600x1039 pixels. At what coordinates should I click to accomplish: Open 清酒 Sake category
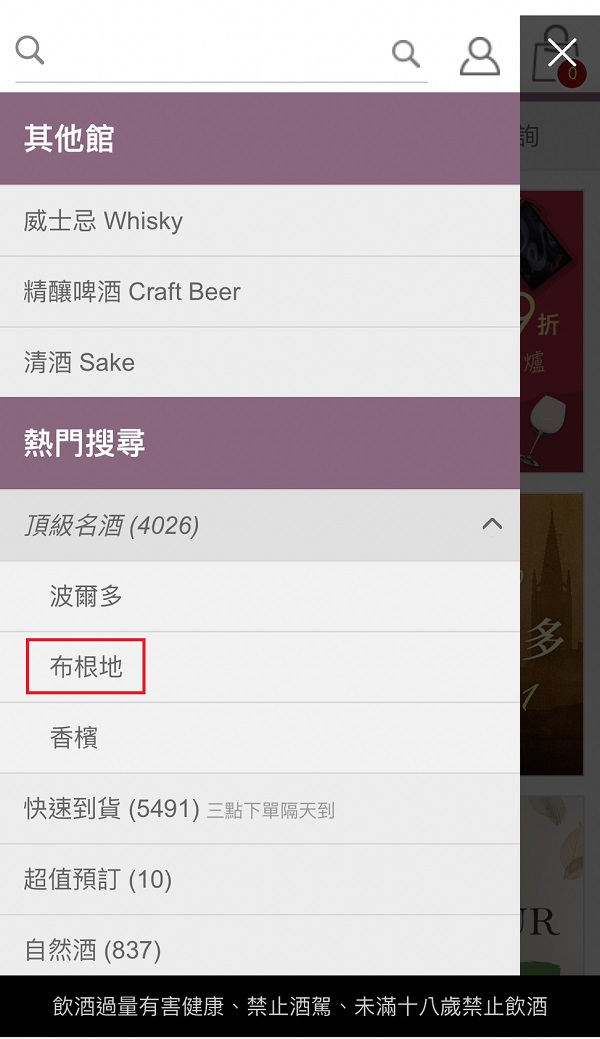(x=79, y=363)
